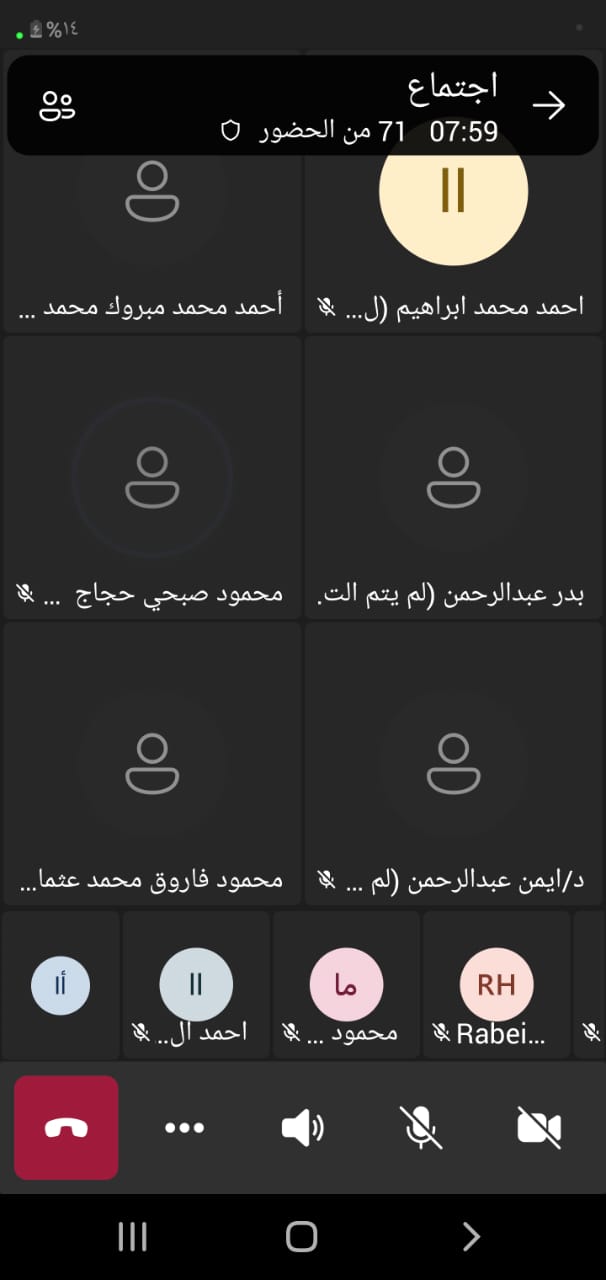The image size is (606, 1280).
Task: Open recent apps from navigation bar
Action: [x=132, y=1237]
